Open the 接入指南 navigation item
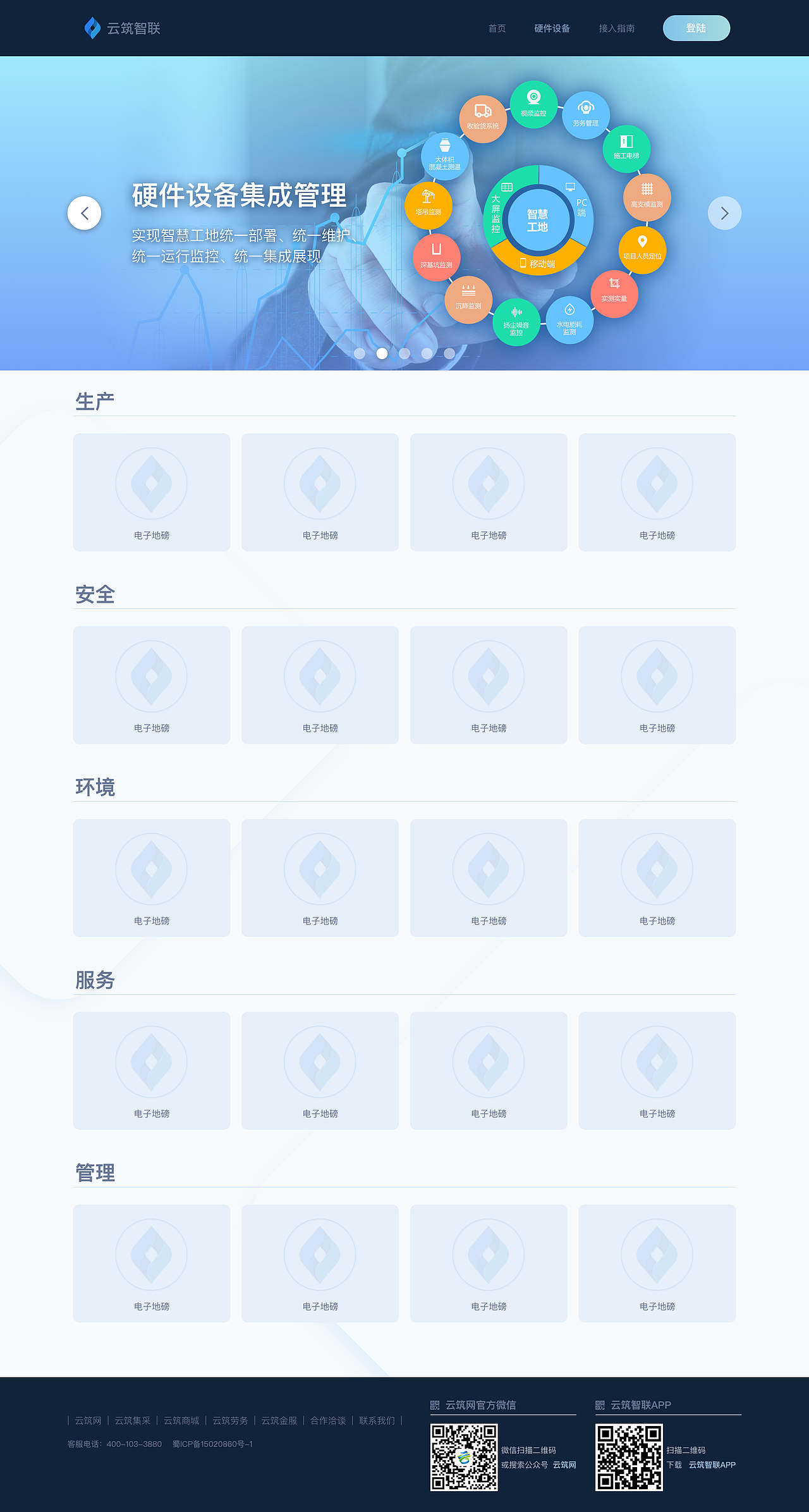Screen dimensions: 809x1512 pyautogui.click(x=617, y=28)
